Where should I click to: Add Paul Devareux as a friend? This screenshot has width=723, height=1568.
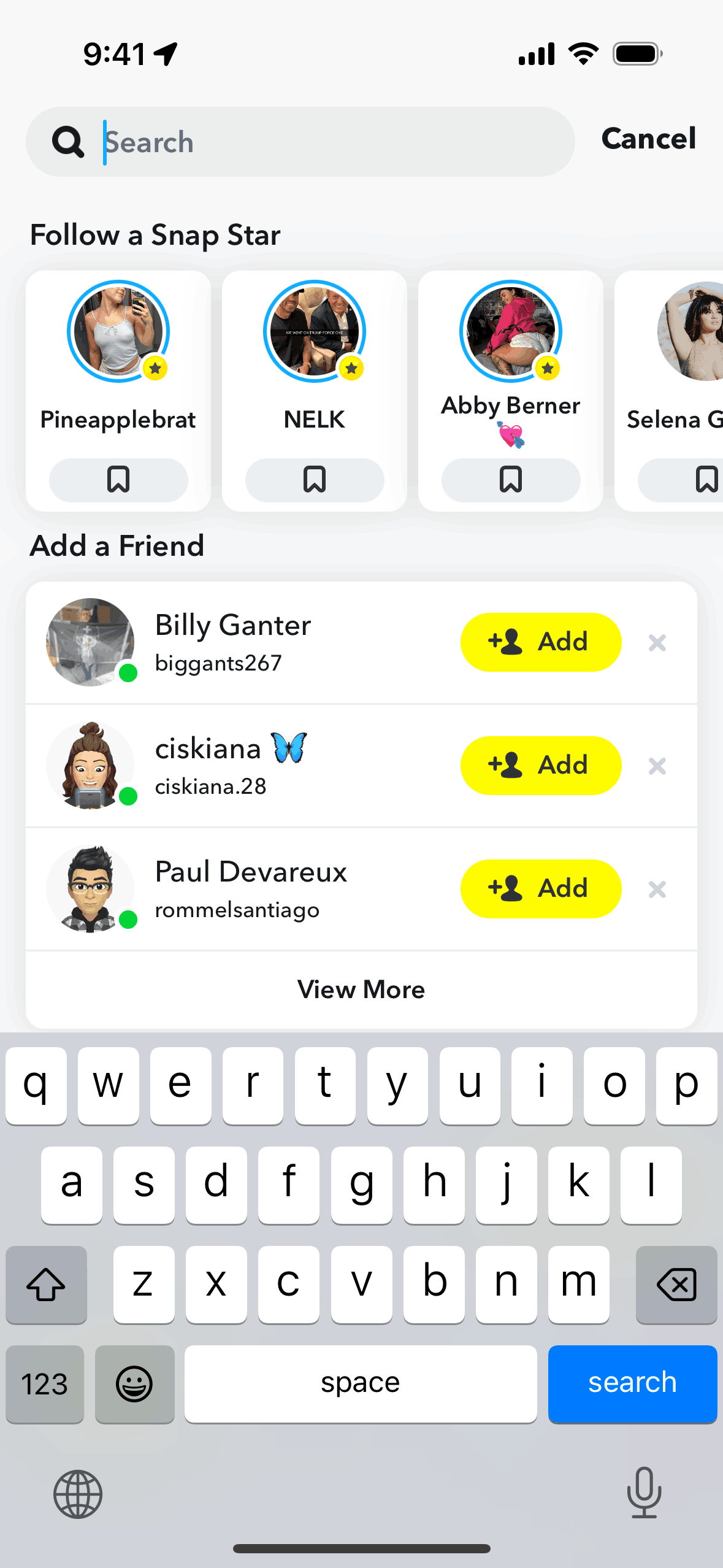(x=541, y=889)
